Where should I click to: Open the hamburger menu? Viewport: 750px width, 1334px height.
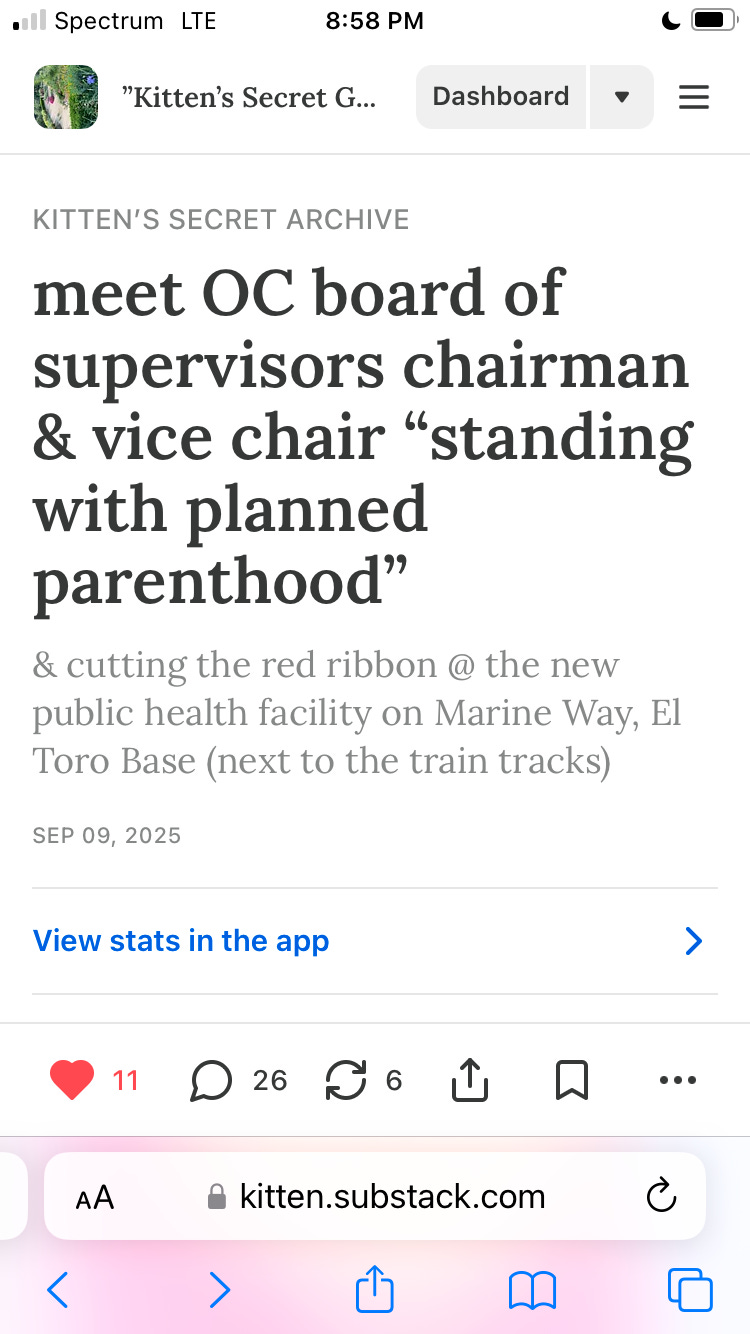point(694,97)
